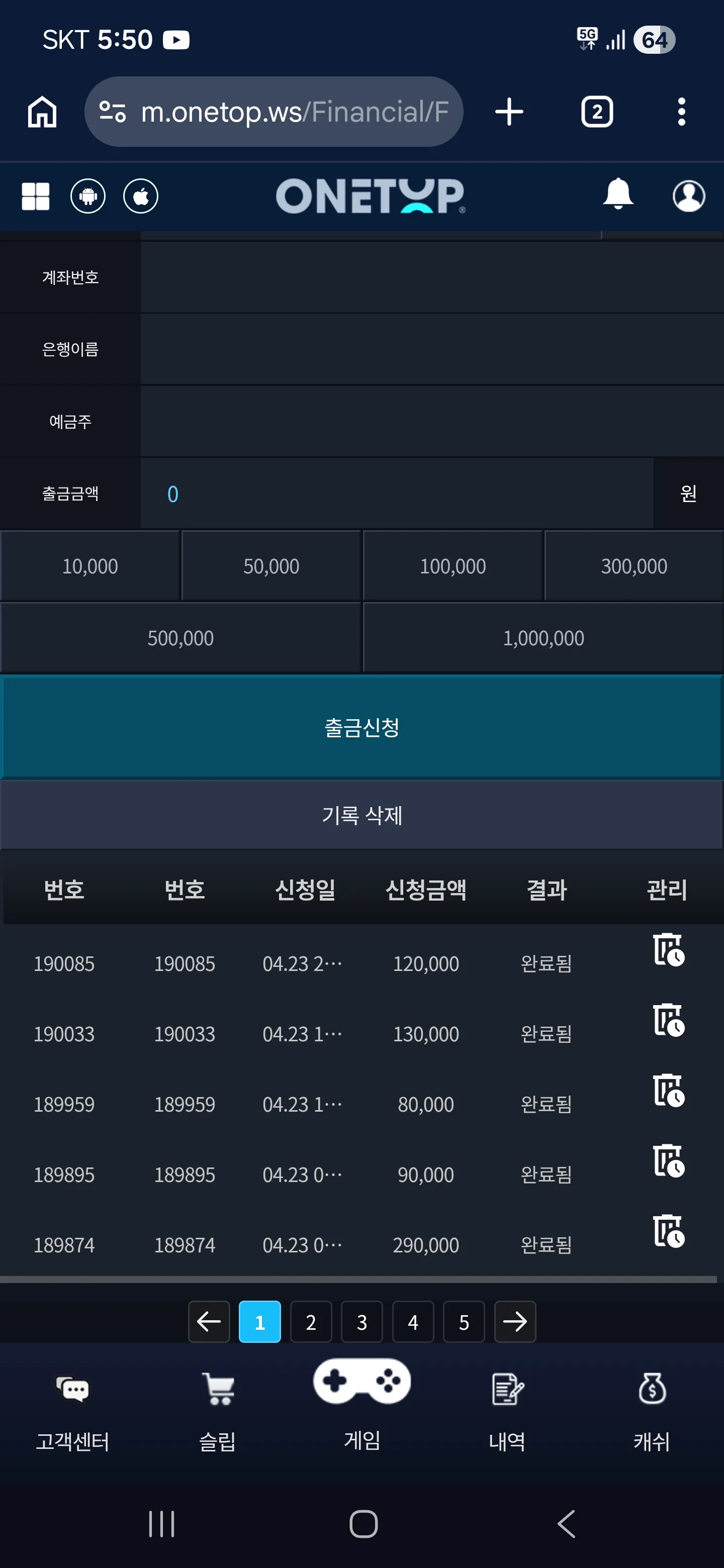Tap the 출금신청 button

pos(361,727)
